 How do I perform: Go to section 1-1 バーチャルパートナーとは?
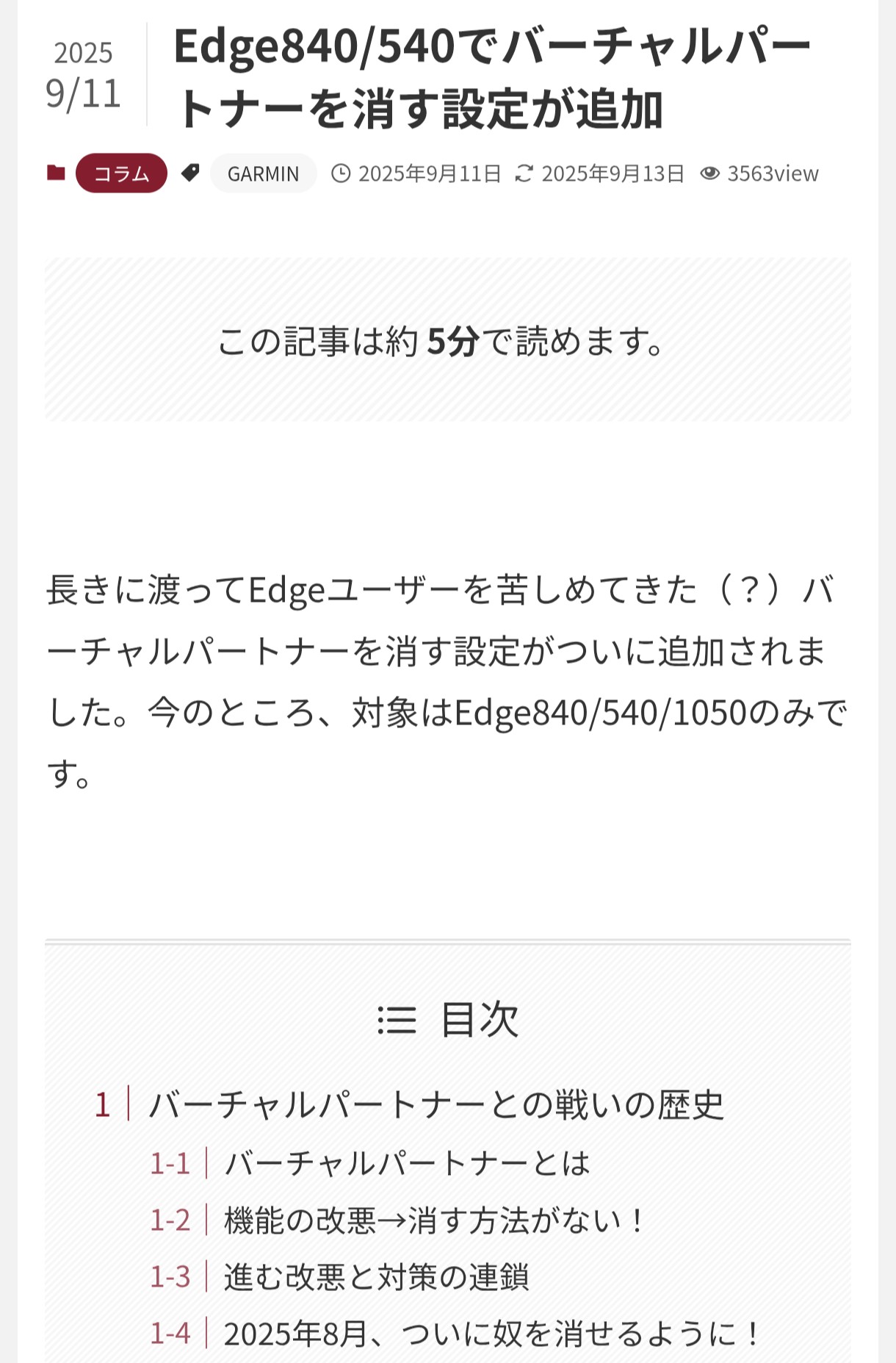coord(406,1163)
